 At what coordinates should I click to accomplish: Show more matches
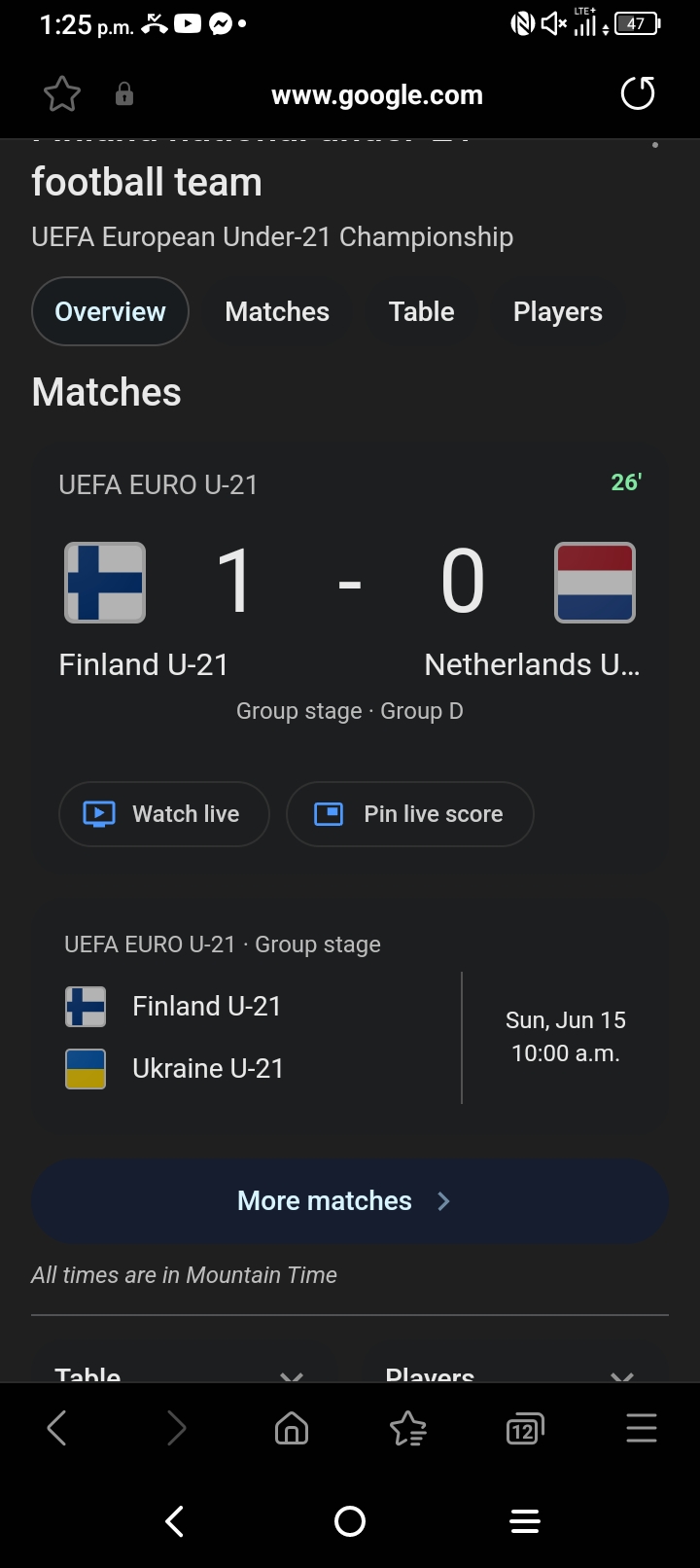tap(350, 1201)
